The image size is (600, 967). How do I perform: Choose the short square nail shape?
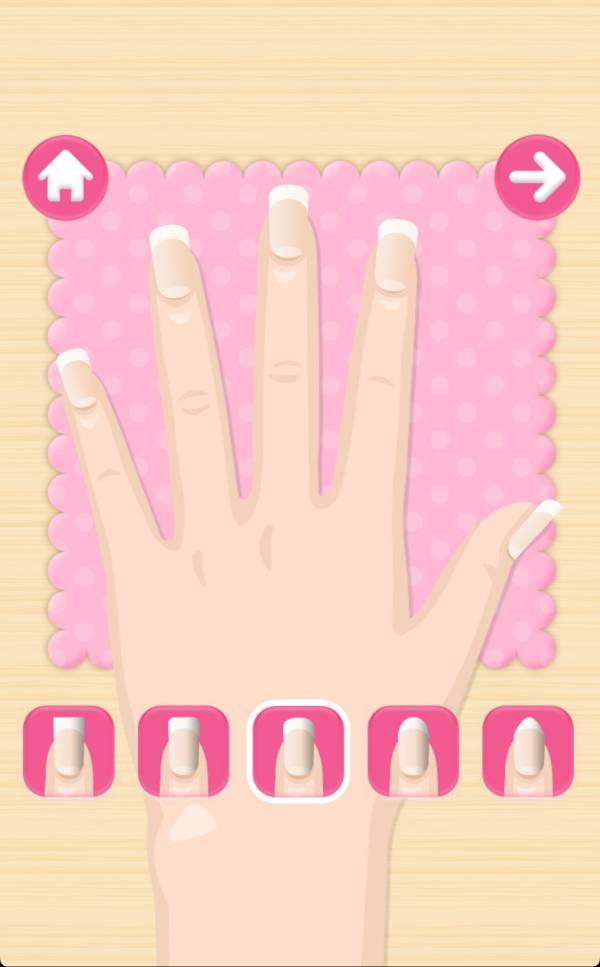183,751
